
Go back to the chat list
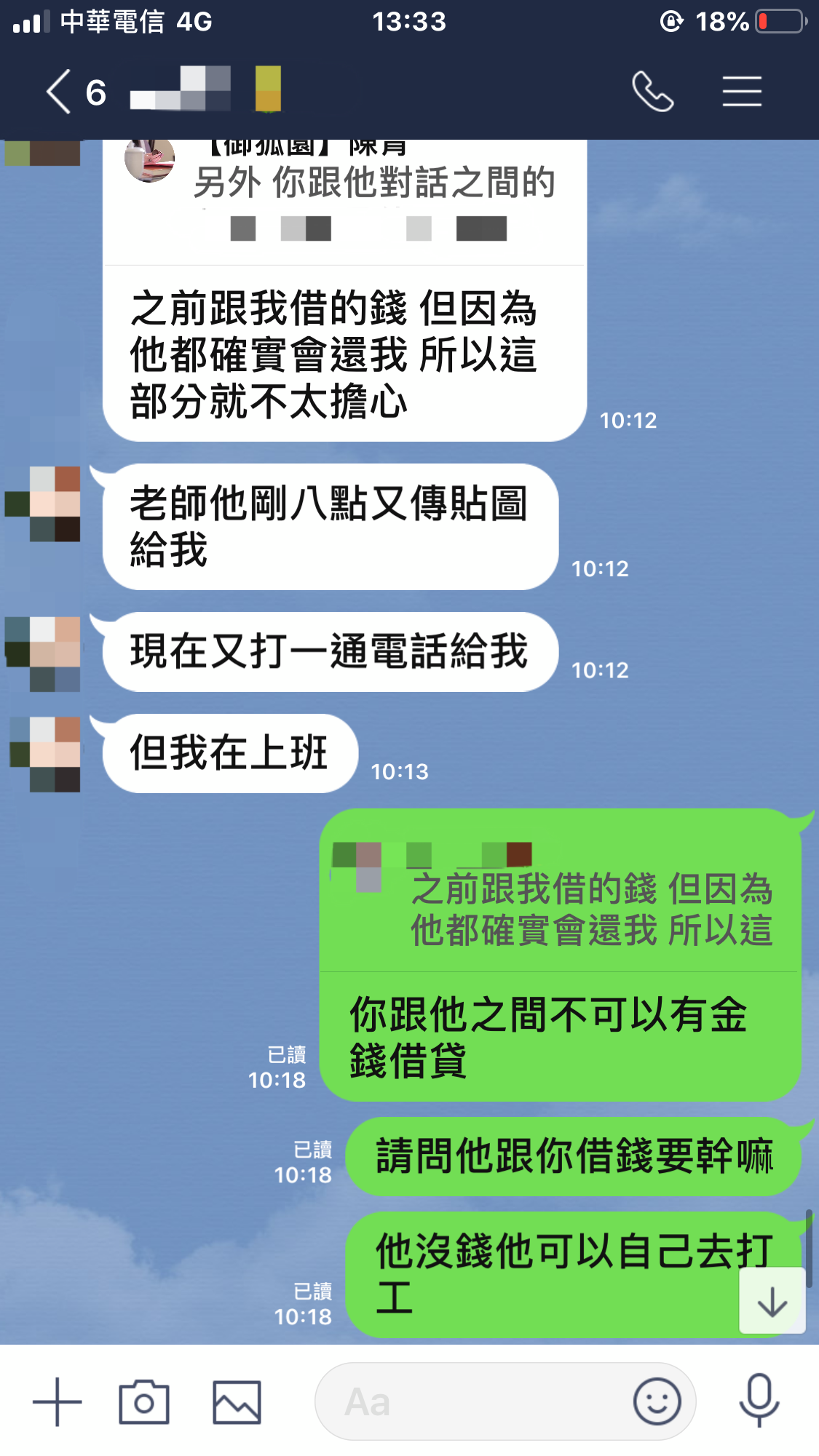60,92
